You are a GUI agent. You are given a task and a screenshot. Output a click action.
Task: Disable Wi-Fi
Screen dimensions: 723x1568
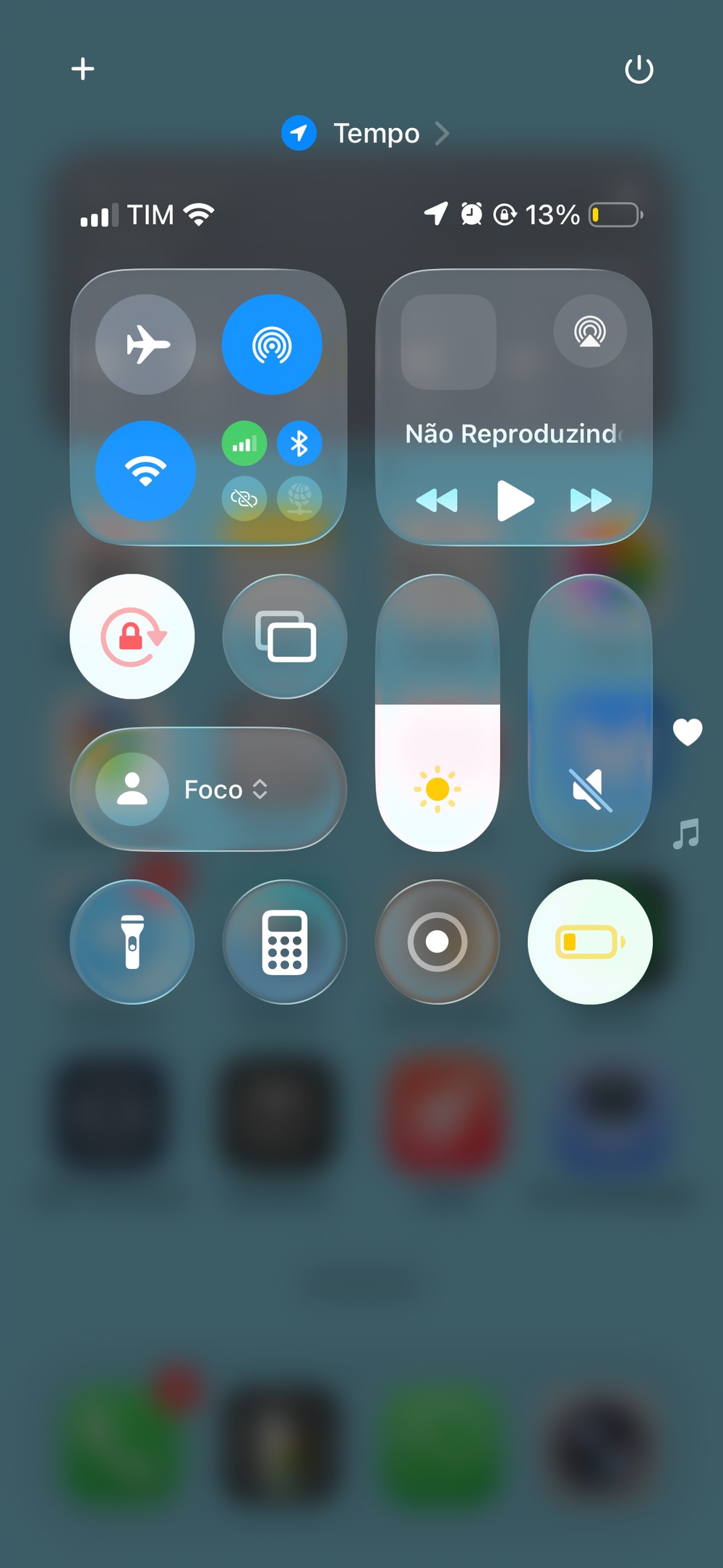pos(146,471)
